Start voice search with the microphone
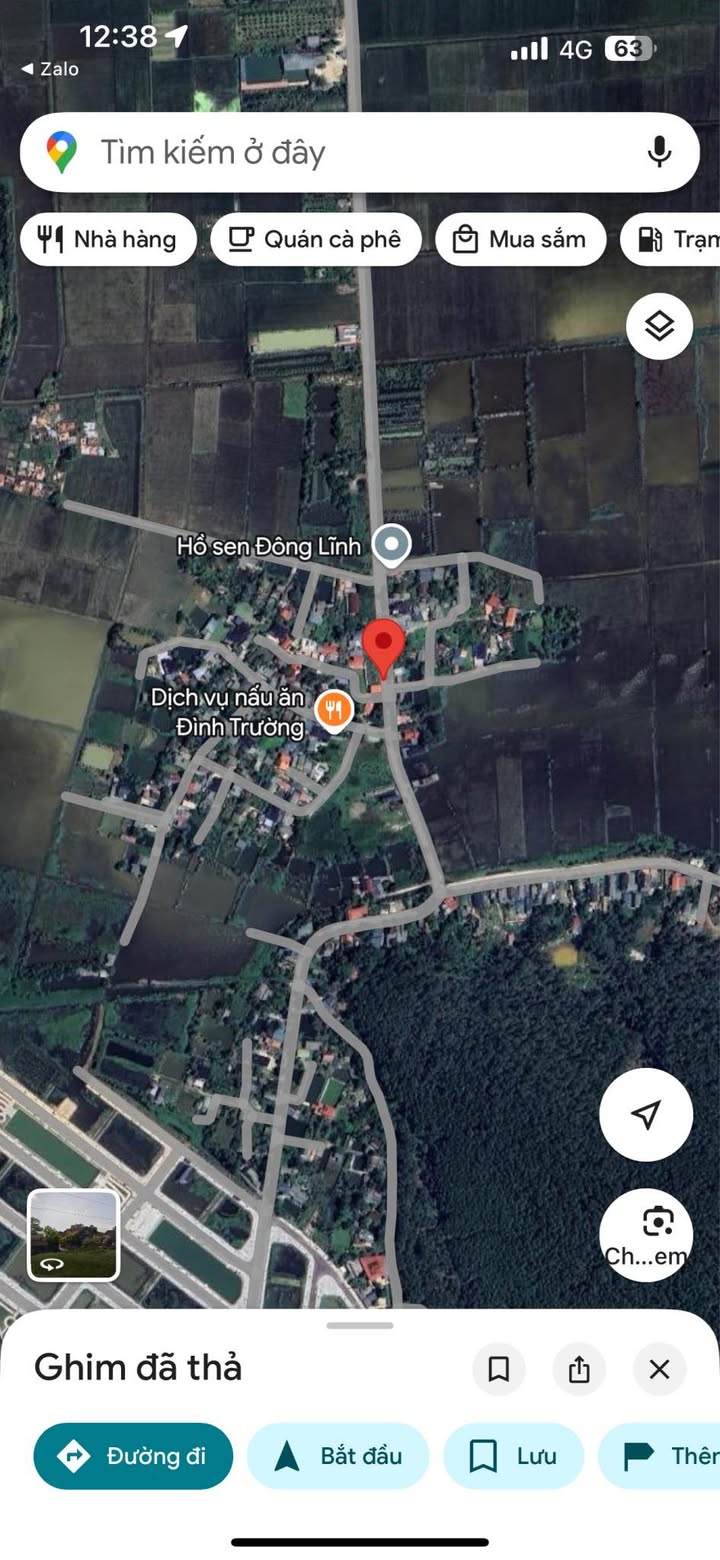Viewport: 720px width, 1560px height. click(x=658, y=153)
